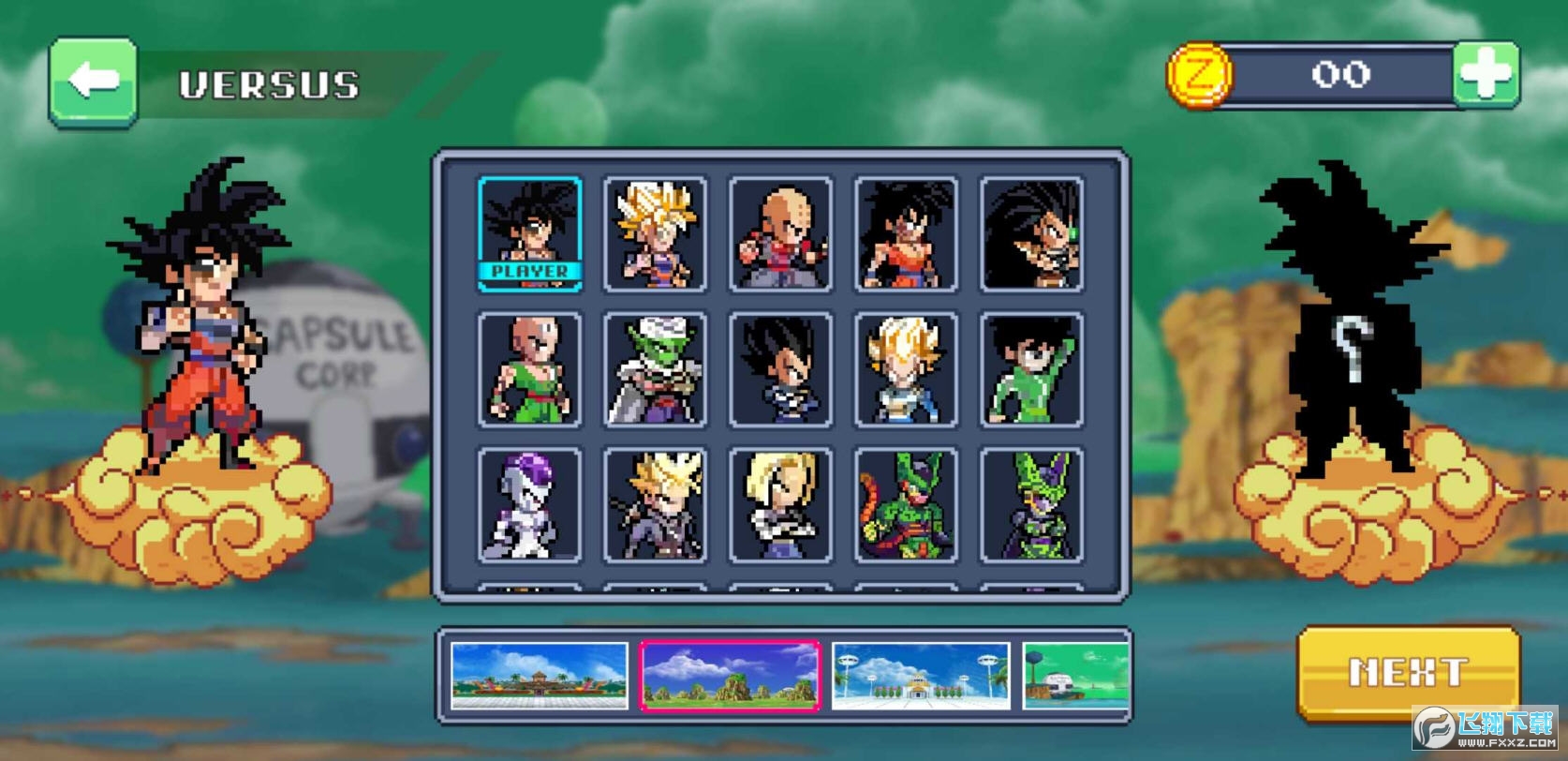1568x761 pixels.
Task: Select the black-haired fighter with wristbands
Action: (x=906, y=234)
